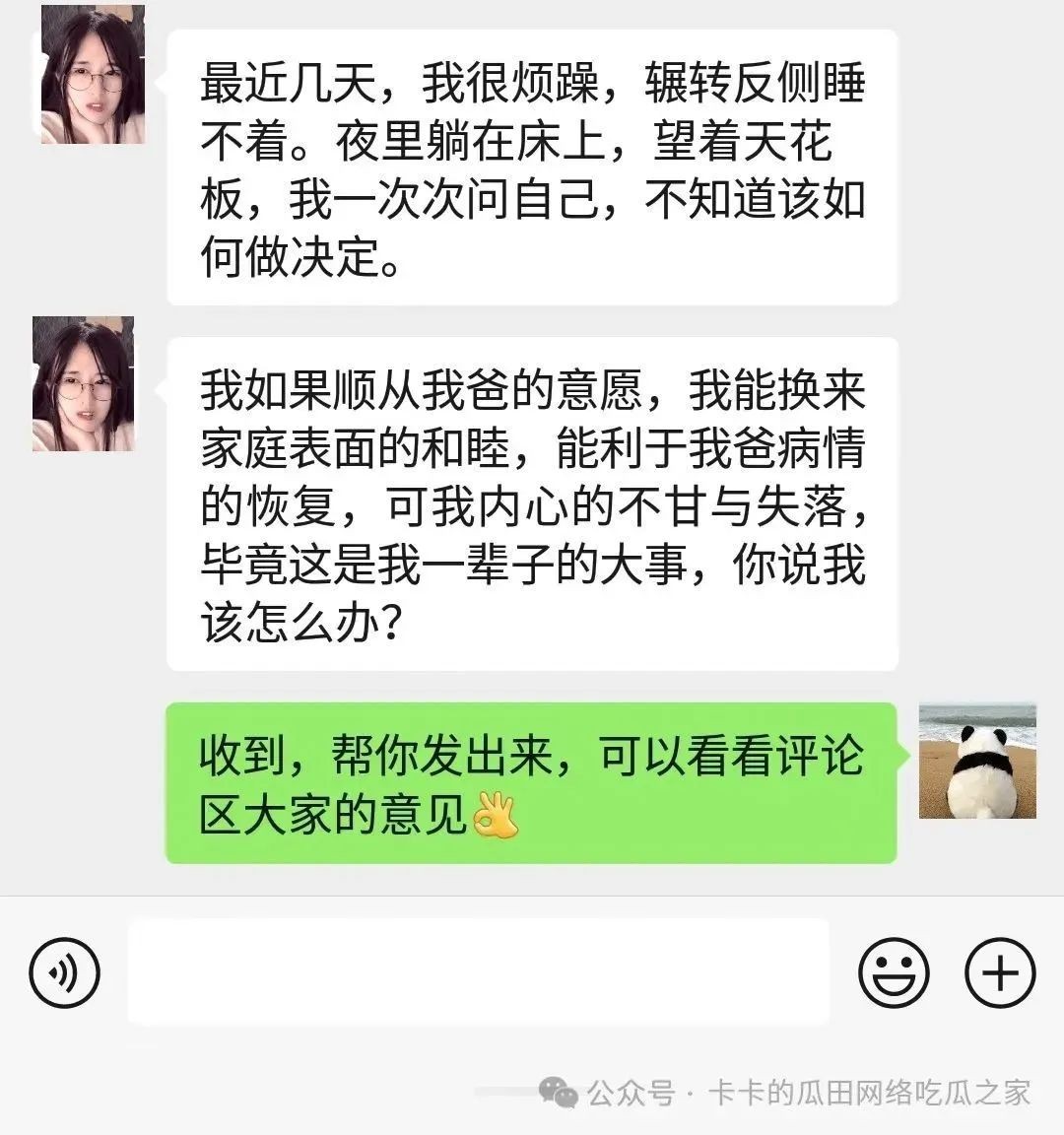The image size is (1064, 1135).
Task: Open the panda avatar's profile
Action: pyautogui.click(x=976, y=762)
